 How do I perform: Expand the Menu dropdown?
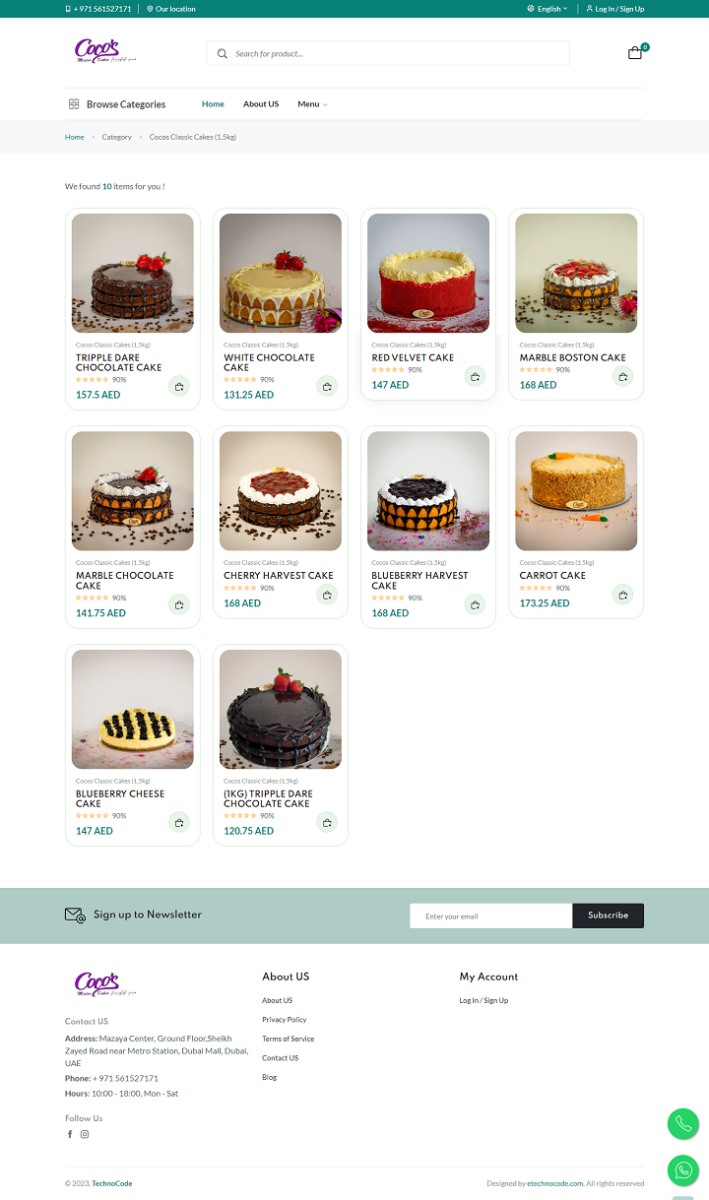point(312,104)
